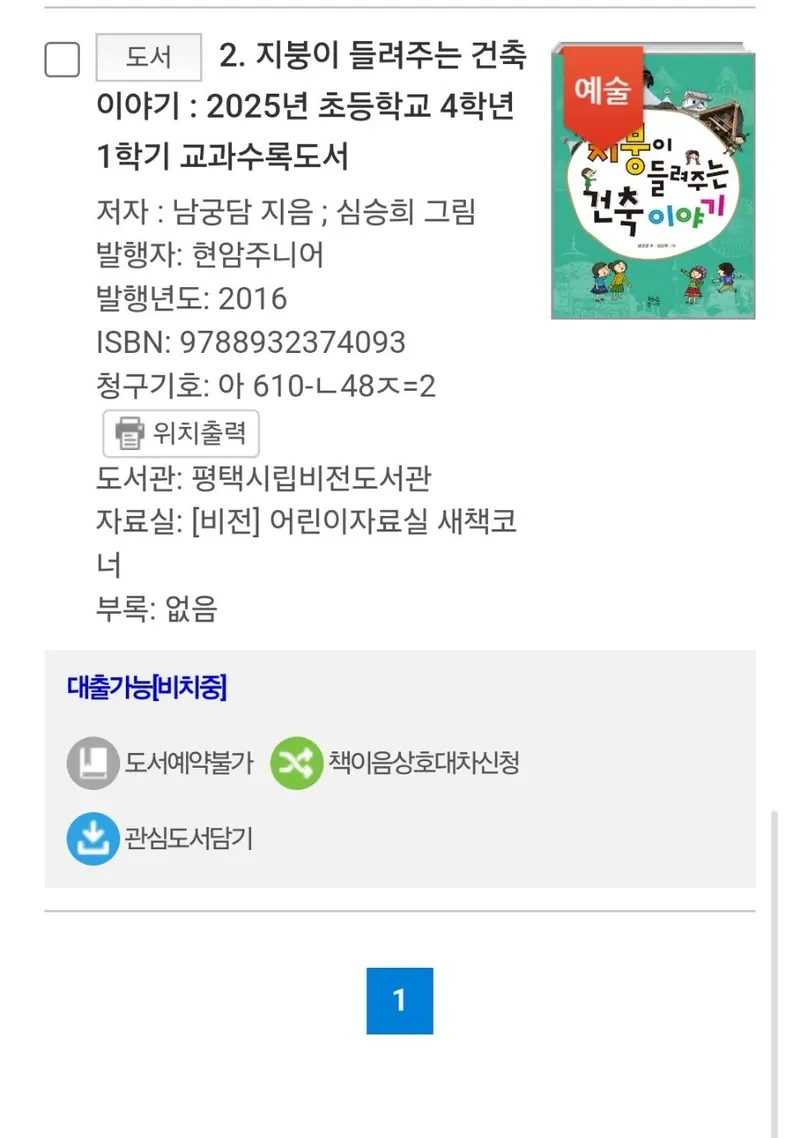Viewport: 800px width, 1138px height.
Task: Open the book cover thumbnail image
Action: [652, 181]
